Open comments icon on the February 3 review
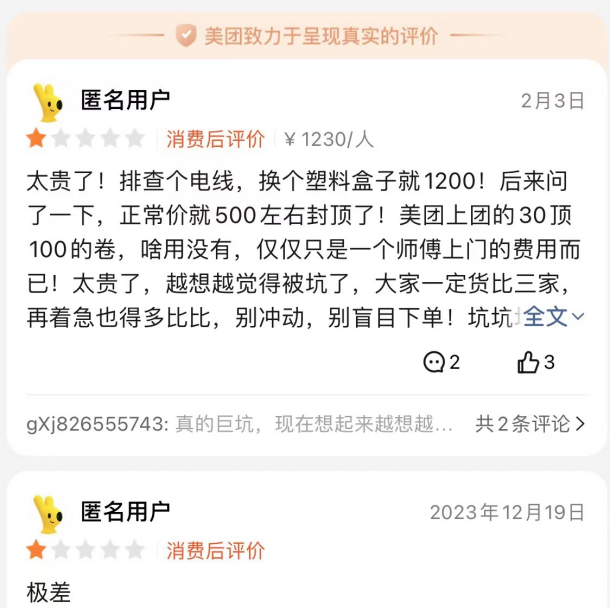Viewport: 610px width, 608px height. pos(441,362)
